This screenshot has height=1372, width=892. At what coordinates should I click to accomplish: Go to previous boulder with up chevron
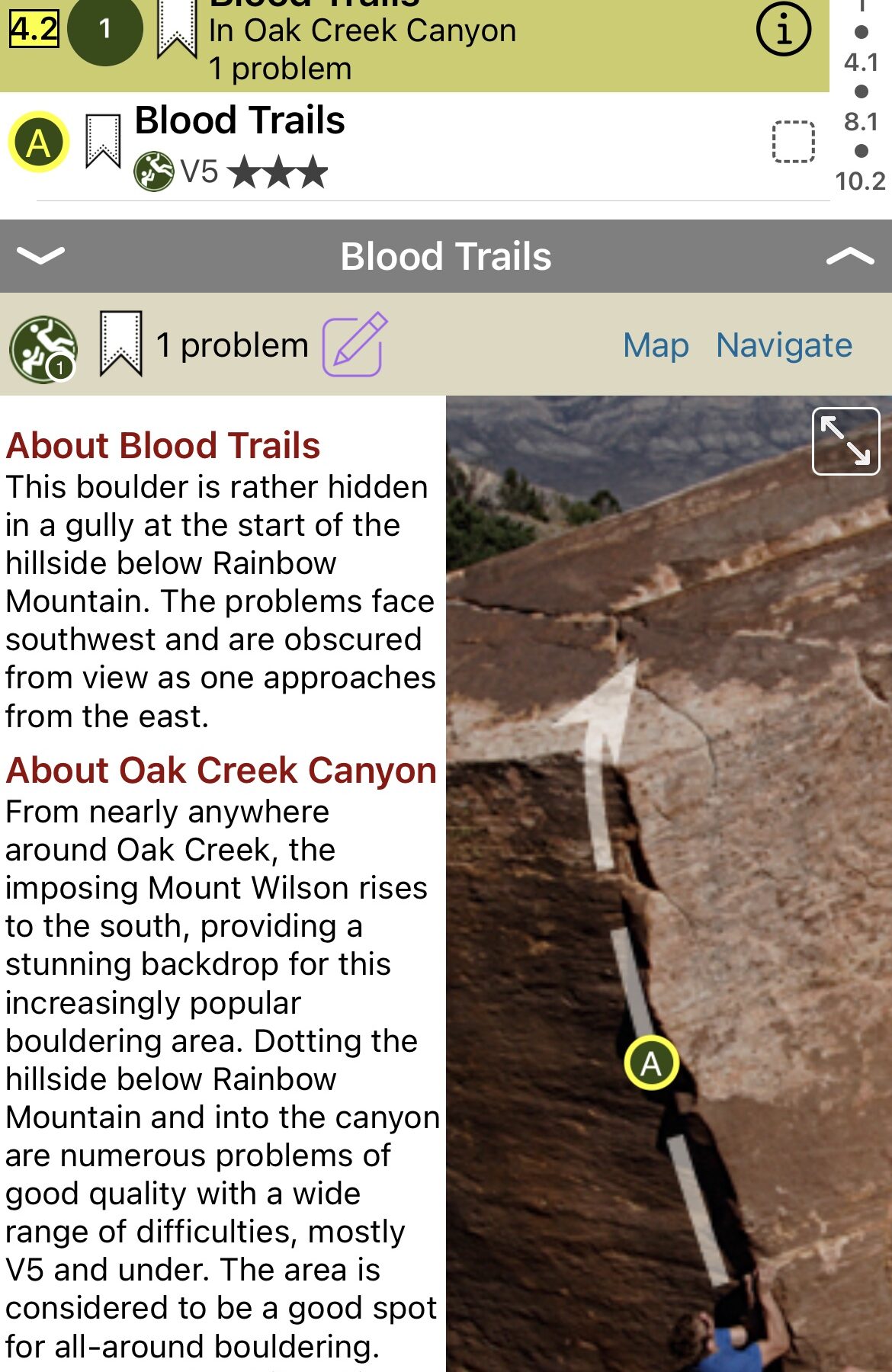pos(849,256)
